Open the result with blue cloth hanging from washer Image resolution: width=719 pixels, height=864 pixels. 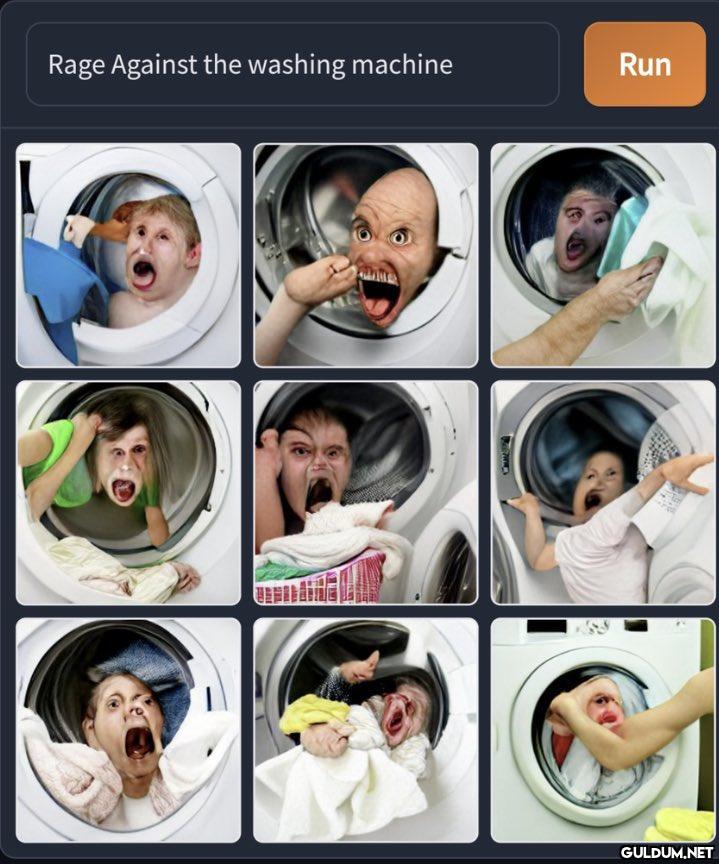(128, 255)
